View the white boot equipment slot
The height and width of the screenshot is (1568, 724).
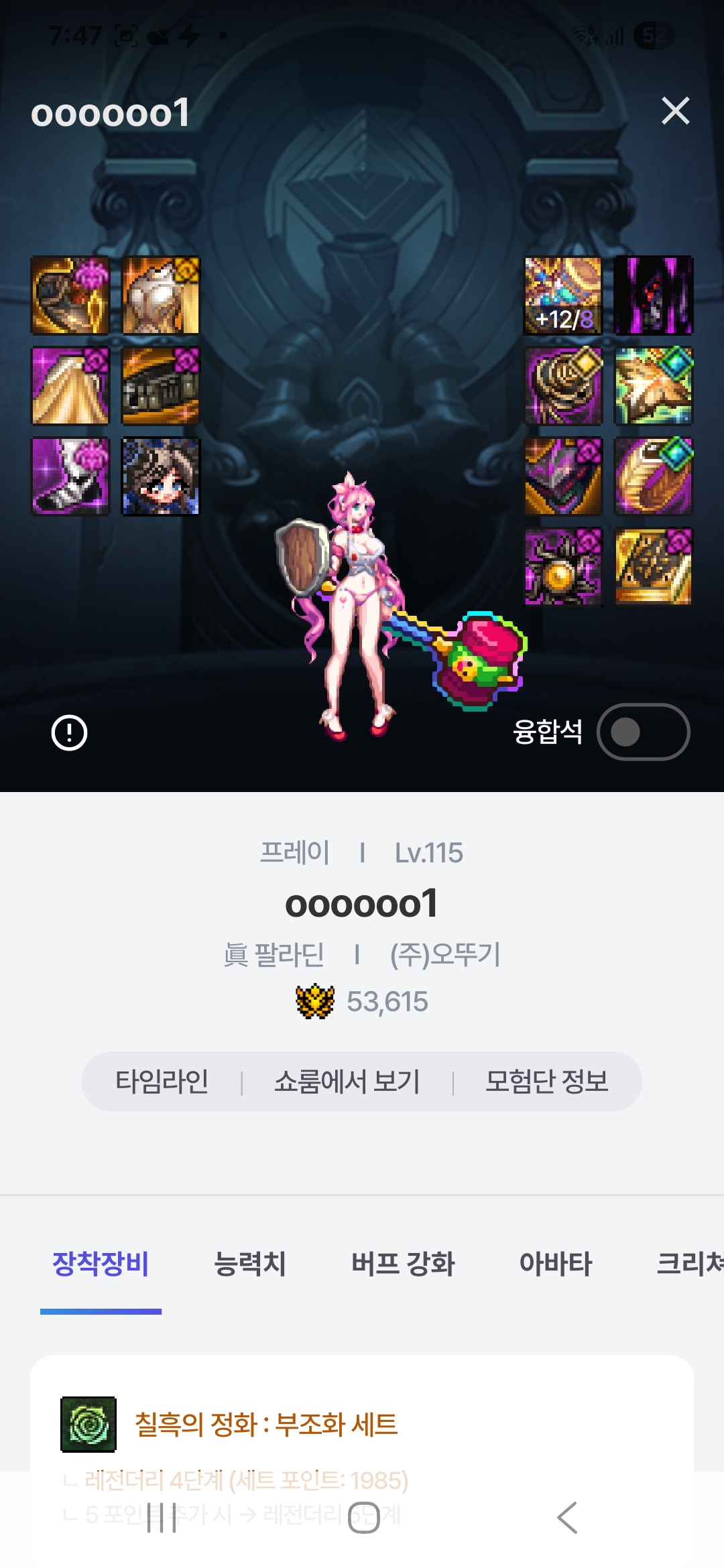(70, 476)
